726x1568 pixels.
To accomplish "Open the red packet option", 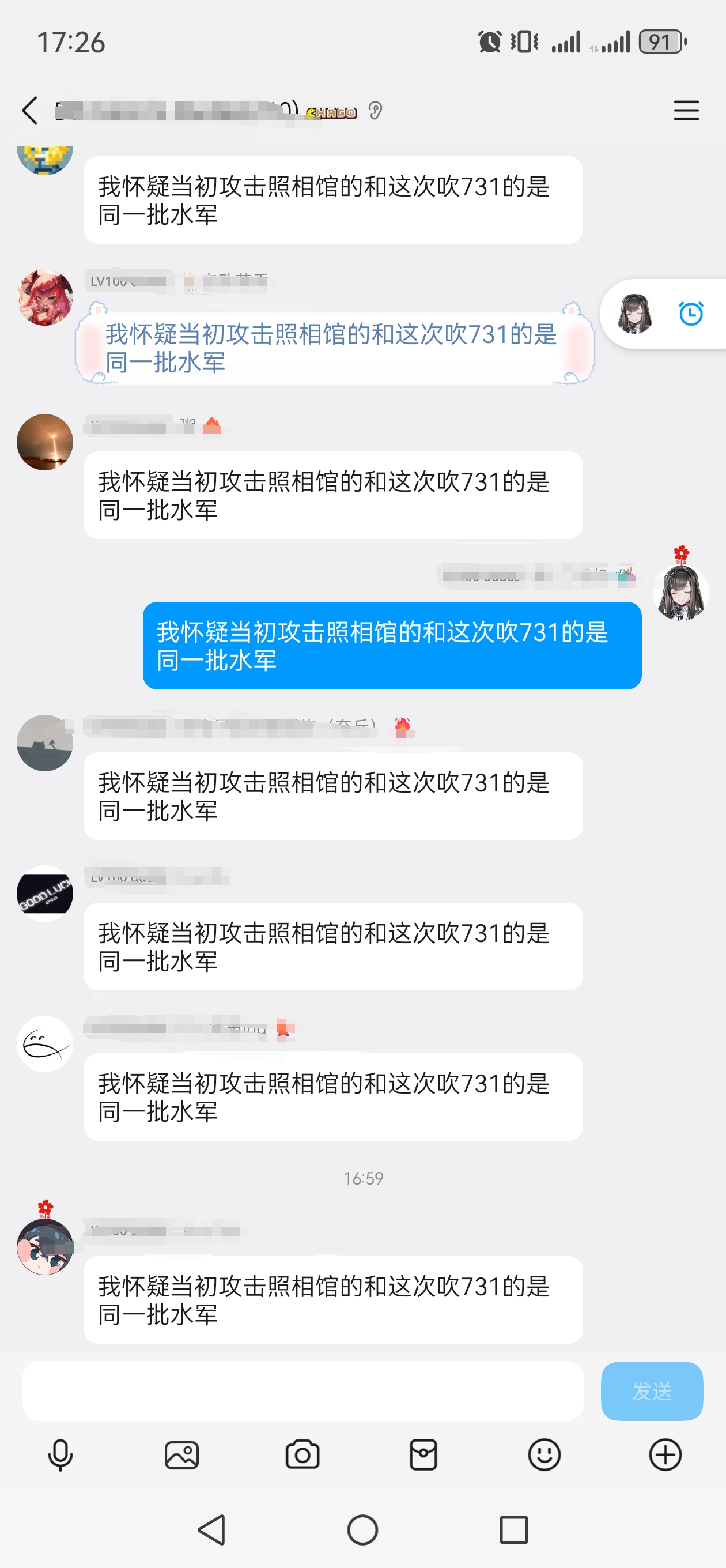I will (x=423, y=1455).
